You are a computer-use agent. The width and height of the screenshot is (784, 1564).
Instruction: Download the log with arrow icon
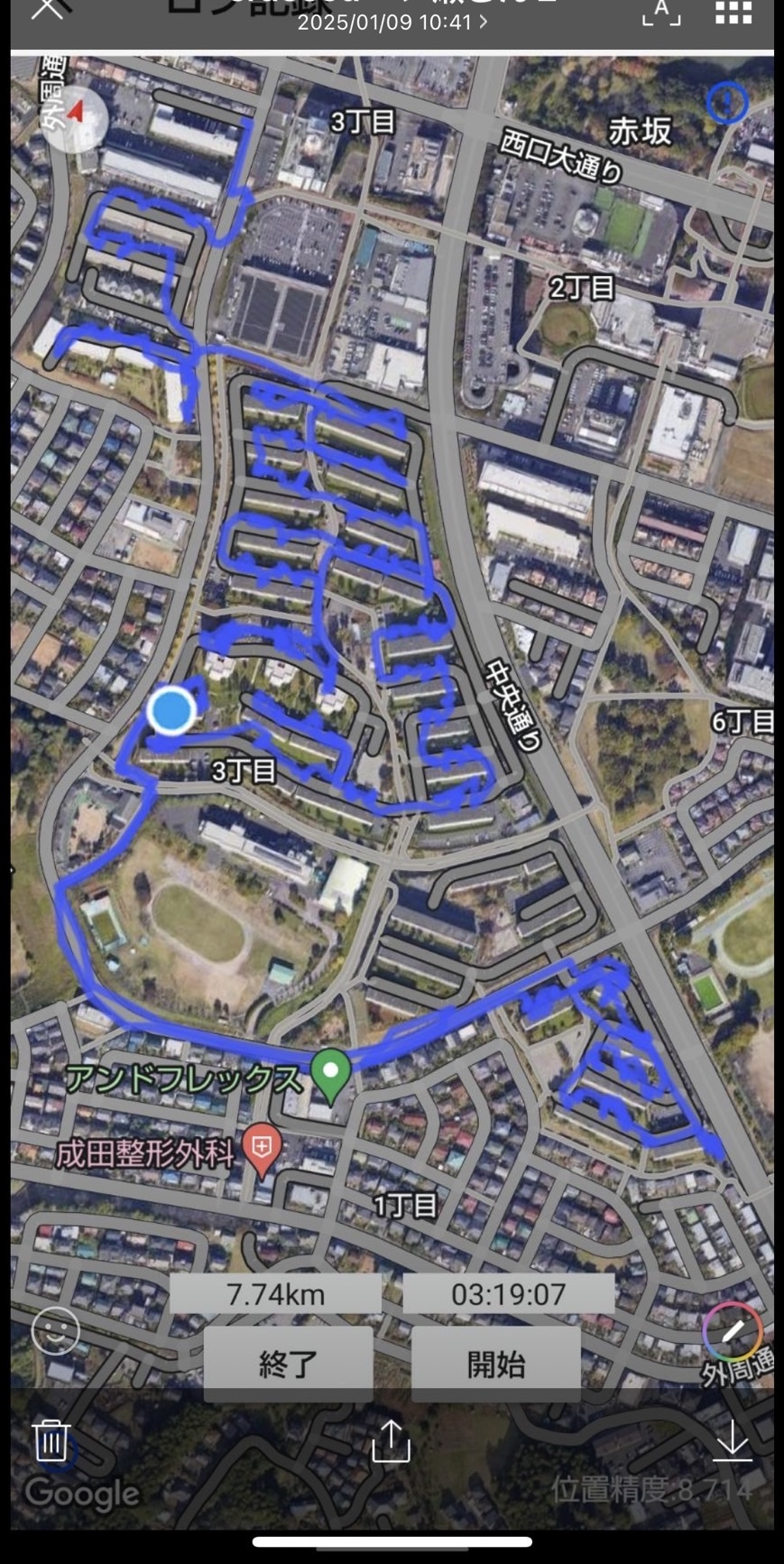(732, 1440)
